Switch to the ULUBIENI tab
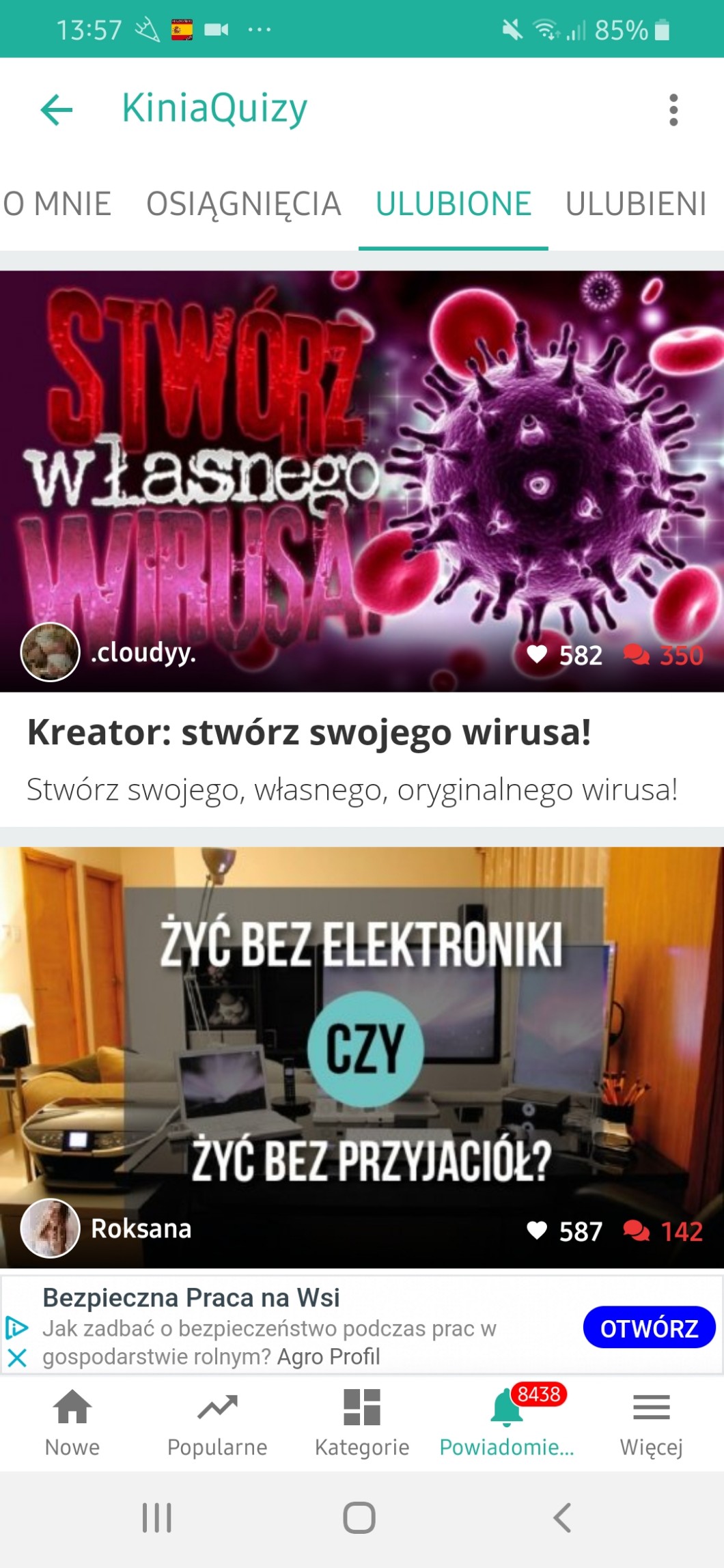Image resolution: width=724 pixels, height=1568 pixels. [x=636, y=204]
